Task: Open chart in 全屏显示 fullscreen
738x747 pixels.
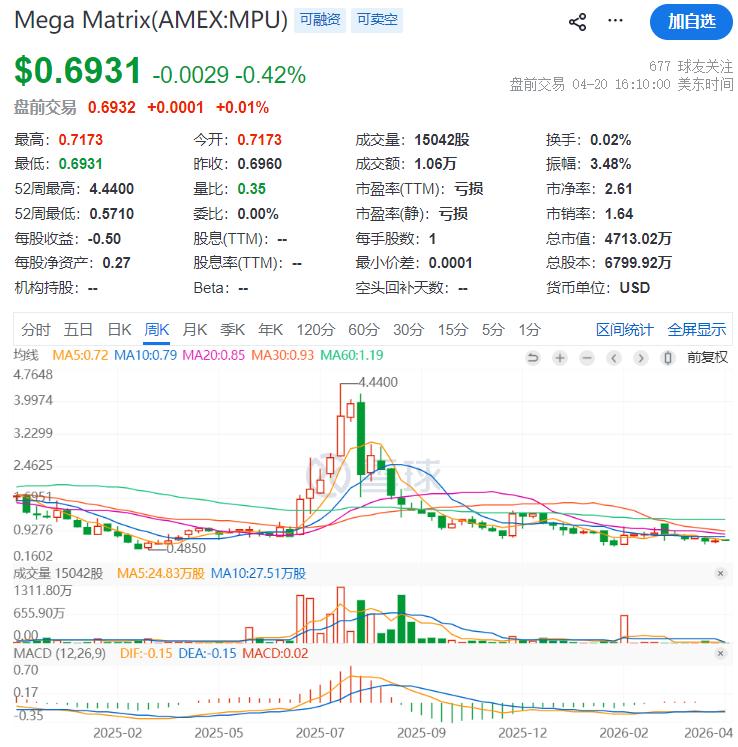Action: coord(697,330)
